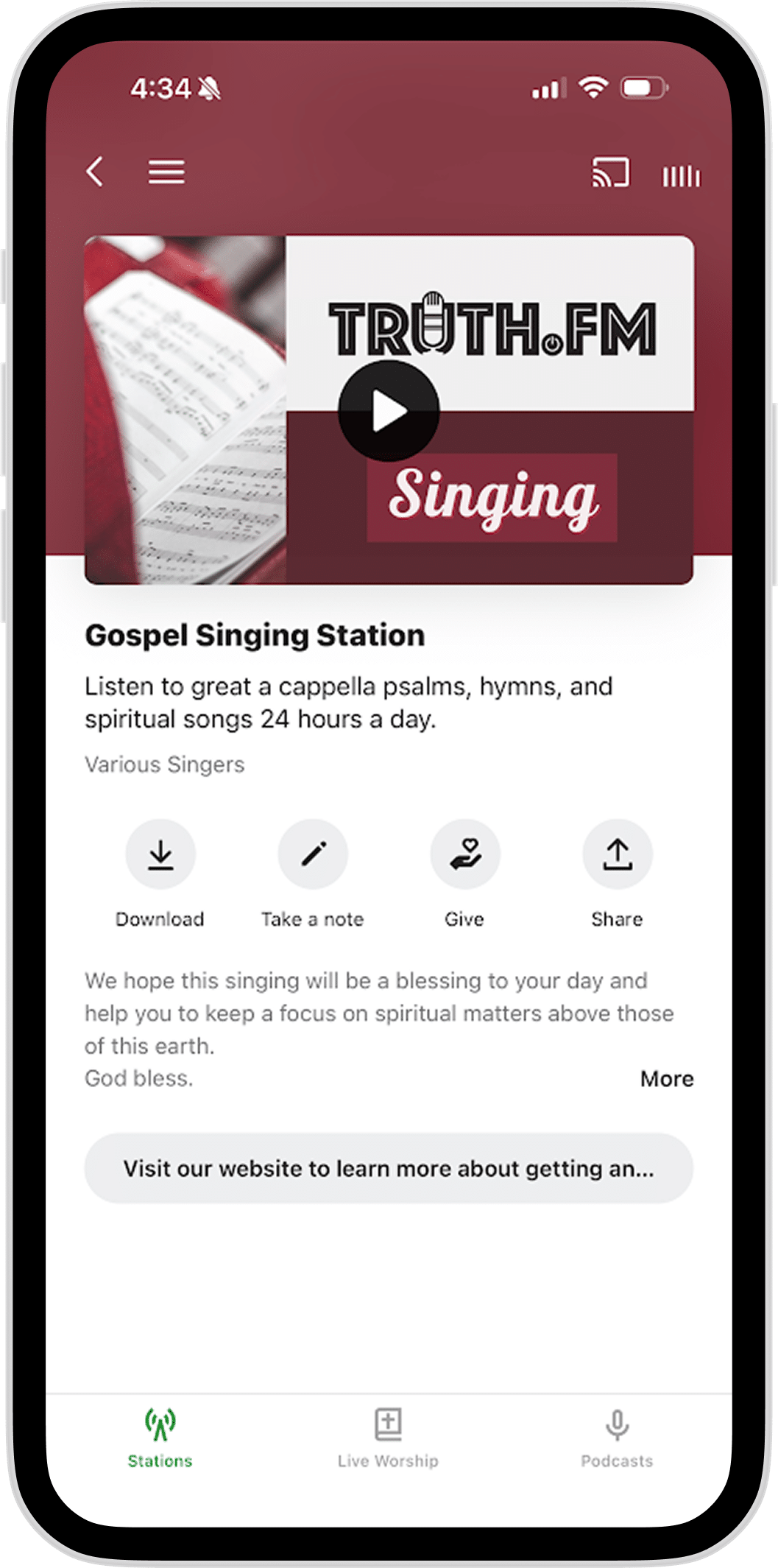Screen dimensions: 778x1568
Task: Download this station's content
Action: coord(160,855)
